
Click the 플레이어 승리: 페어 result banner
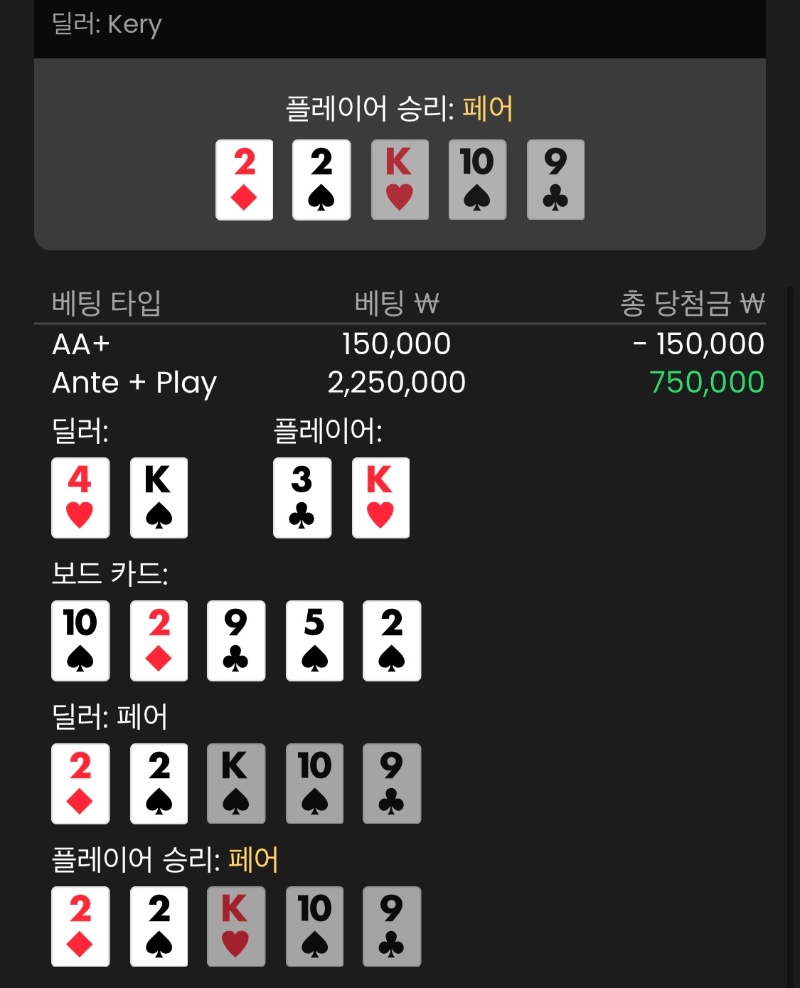coord(399,108)
